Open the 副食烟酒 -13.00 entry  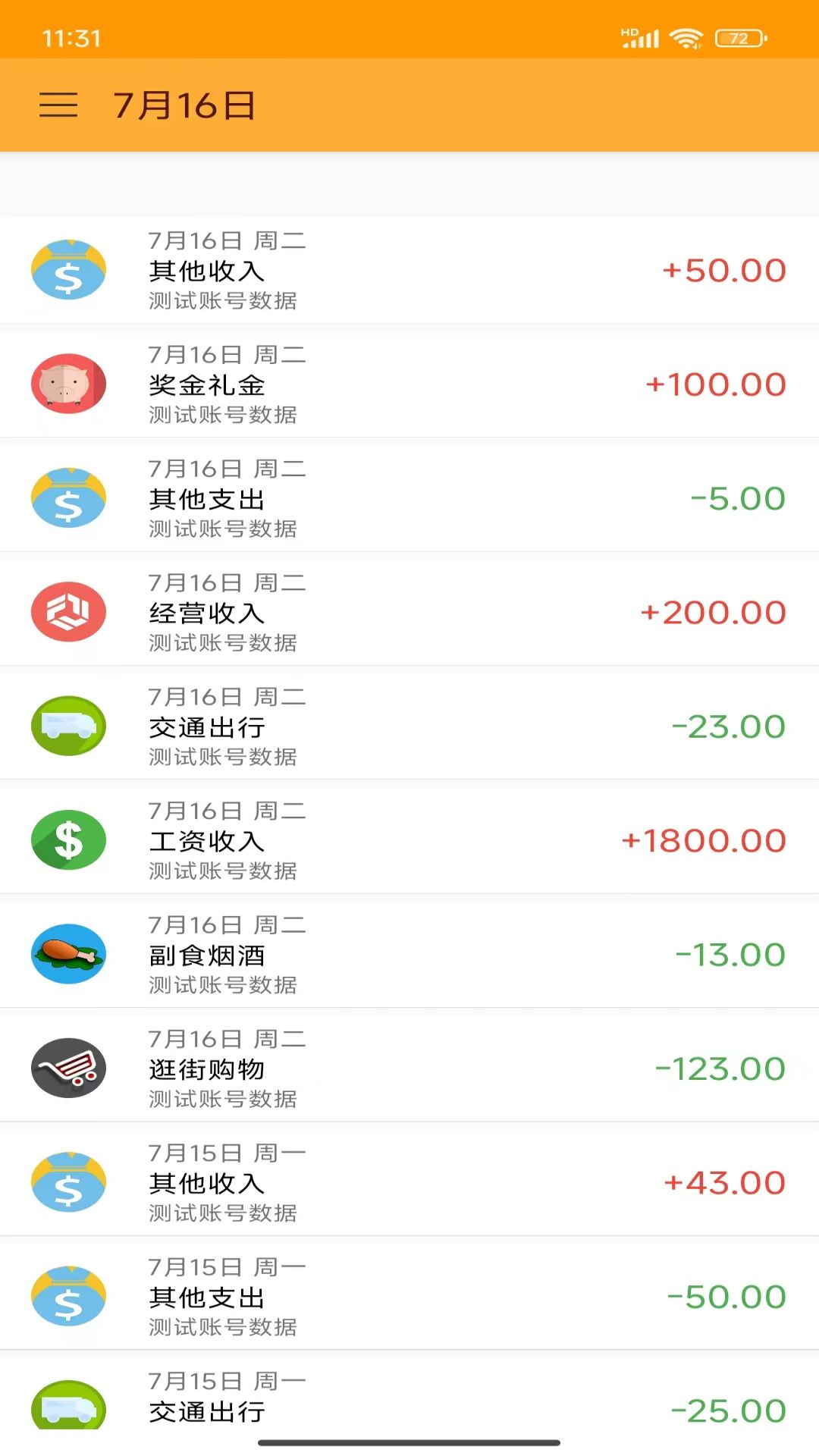click(x=409, y=955)
